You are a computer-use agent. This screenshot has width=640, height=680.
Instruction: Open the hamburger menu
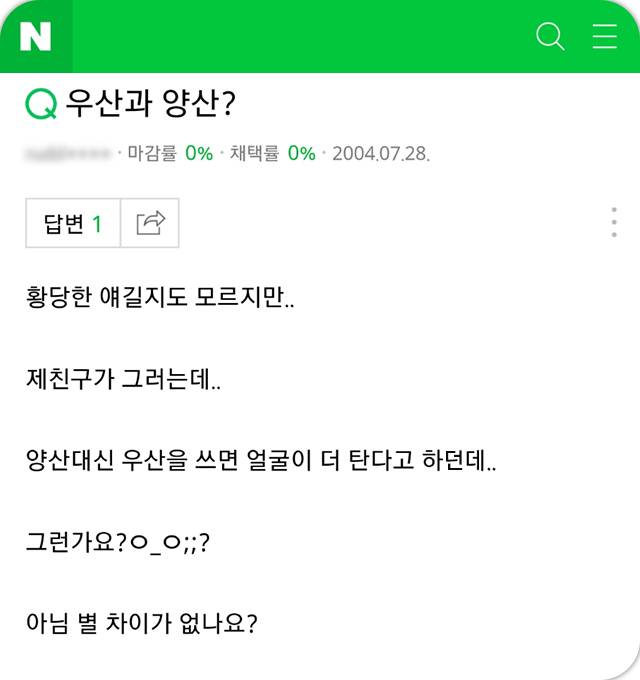tap(604, 37)
